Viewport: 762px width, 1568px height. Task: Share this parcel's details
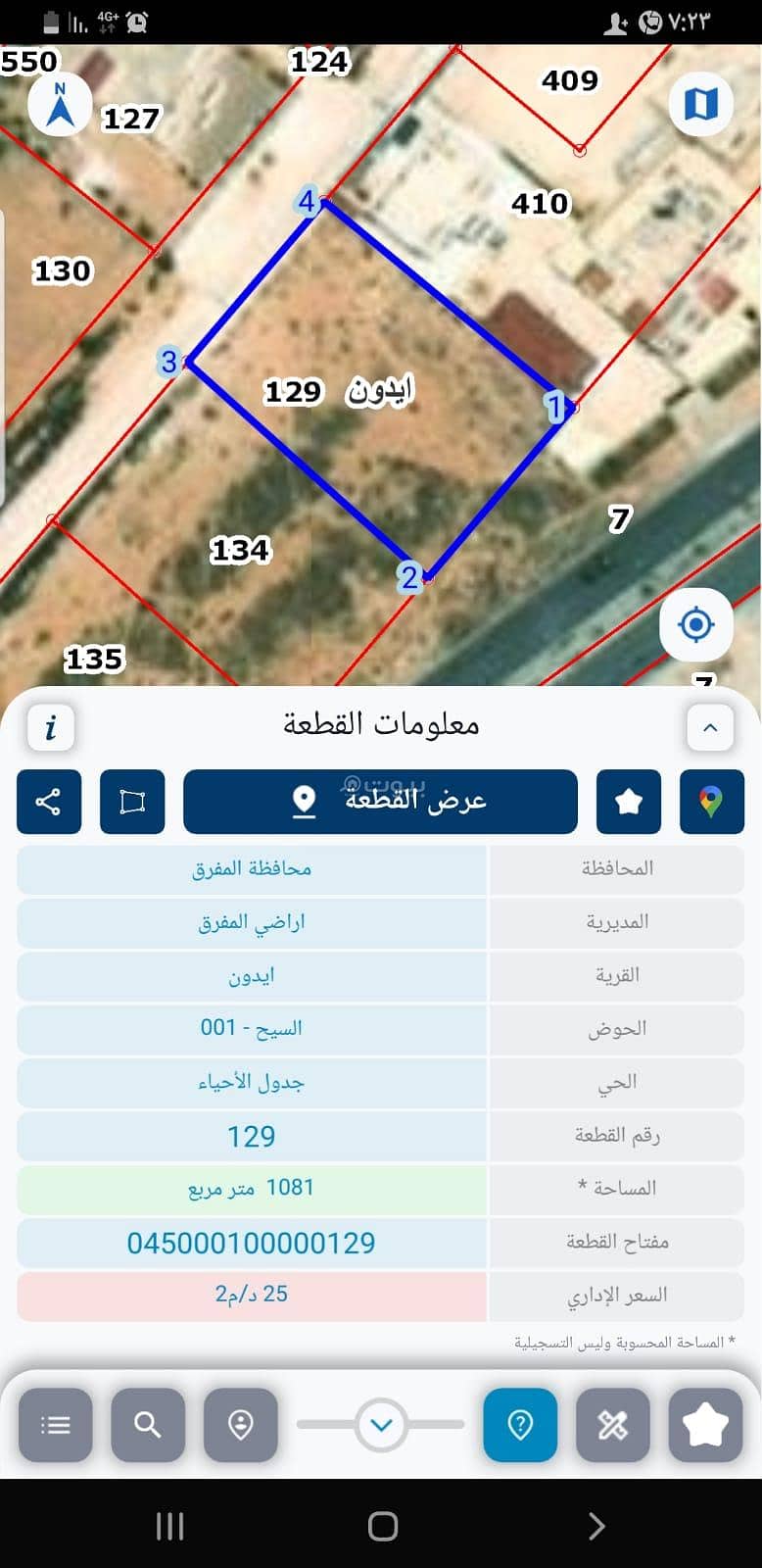(49, 802)
